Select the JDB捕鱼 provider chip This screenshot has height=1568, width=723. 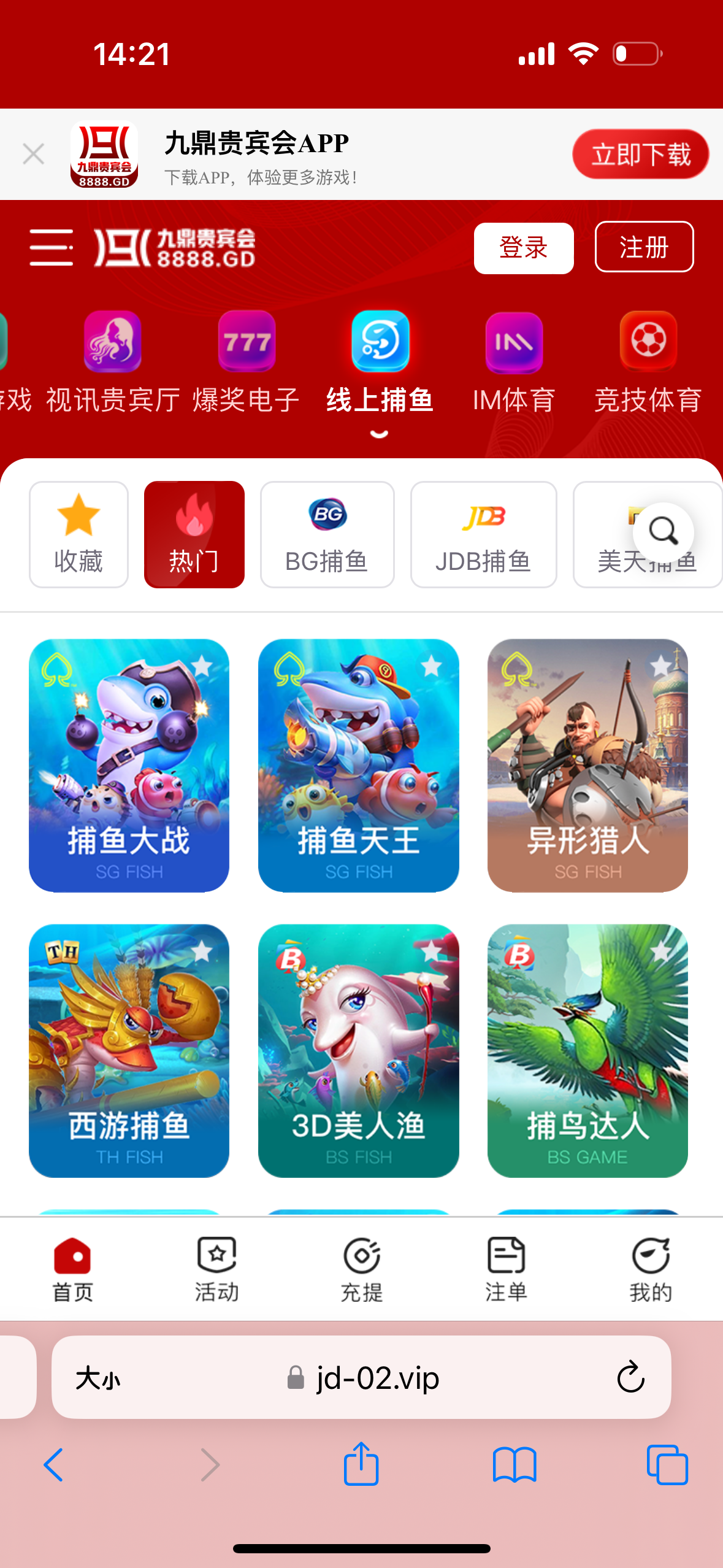(483, 534)
